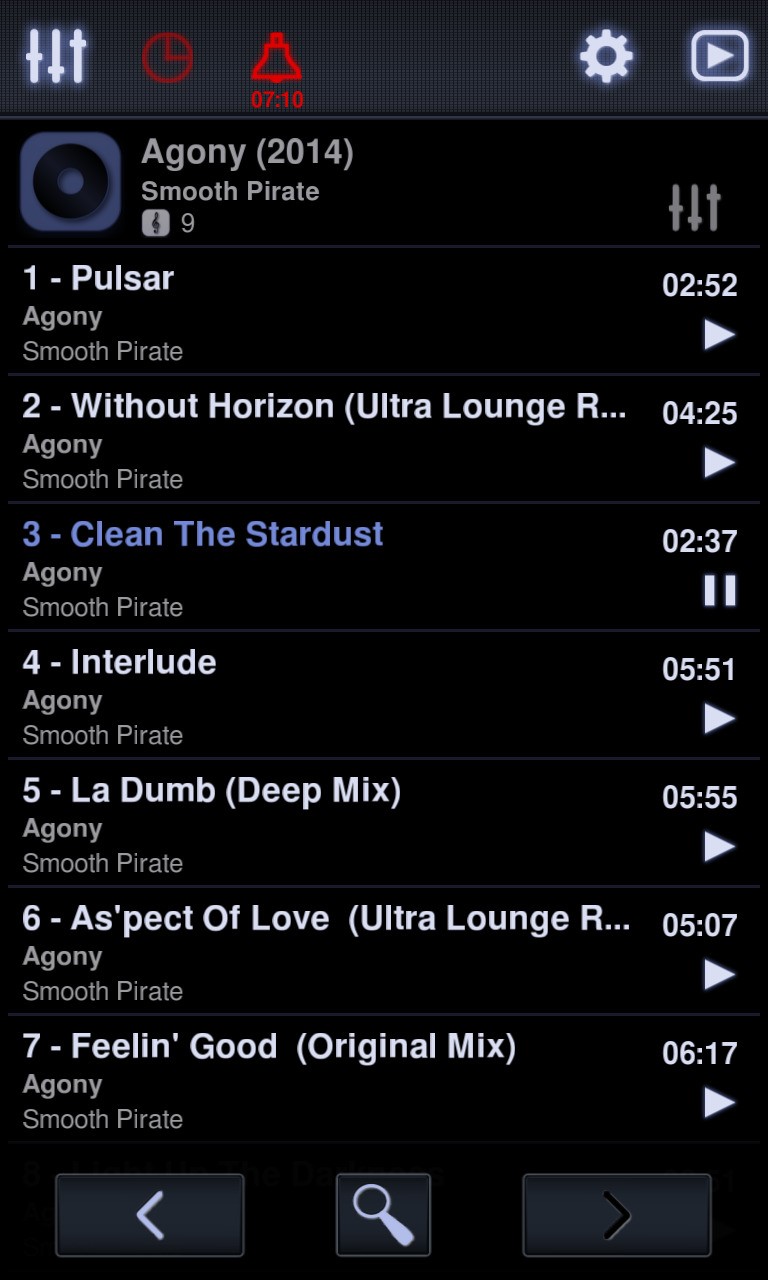The image size is (768, 1280).
Task: Select the highlighted track Clean The Stardust
Action: [x=200, y=534]
